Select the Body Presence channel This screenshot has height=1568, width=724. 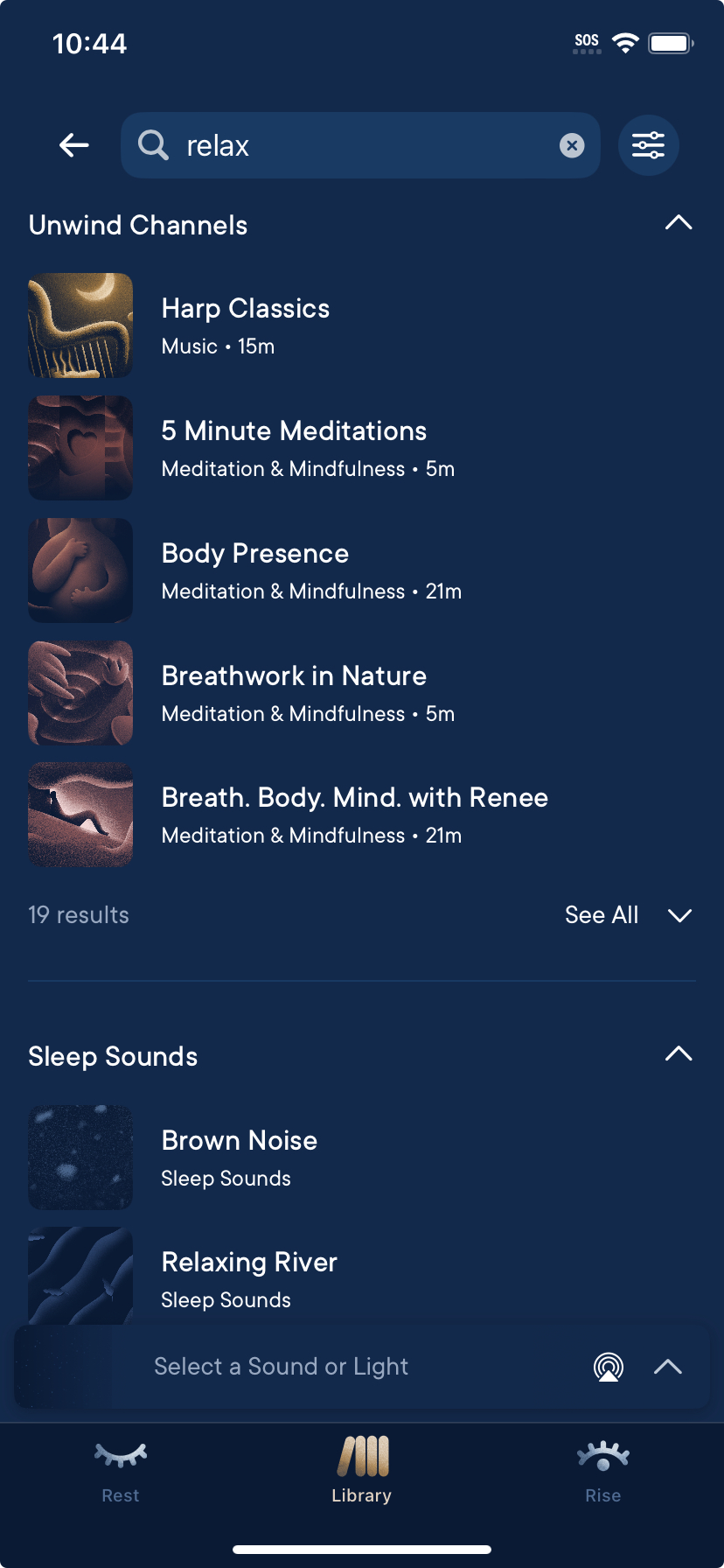click(x=255, y=570)
